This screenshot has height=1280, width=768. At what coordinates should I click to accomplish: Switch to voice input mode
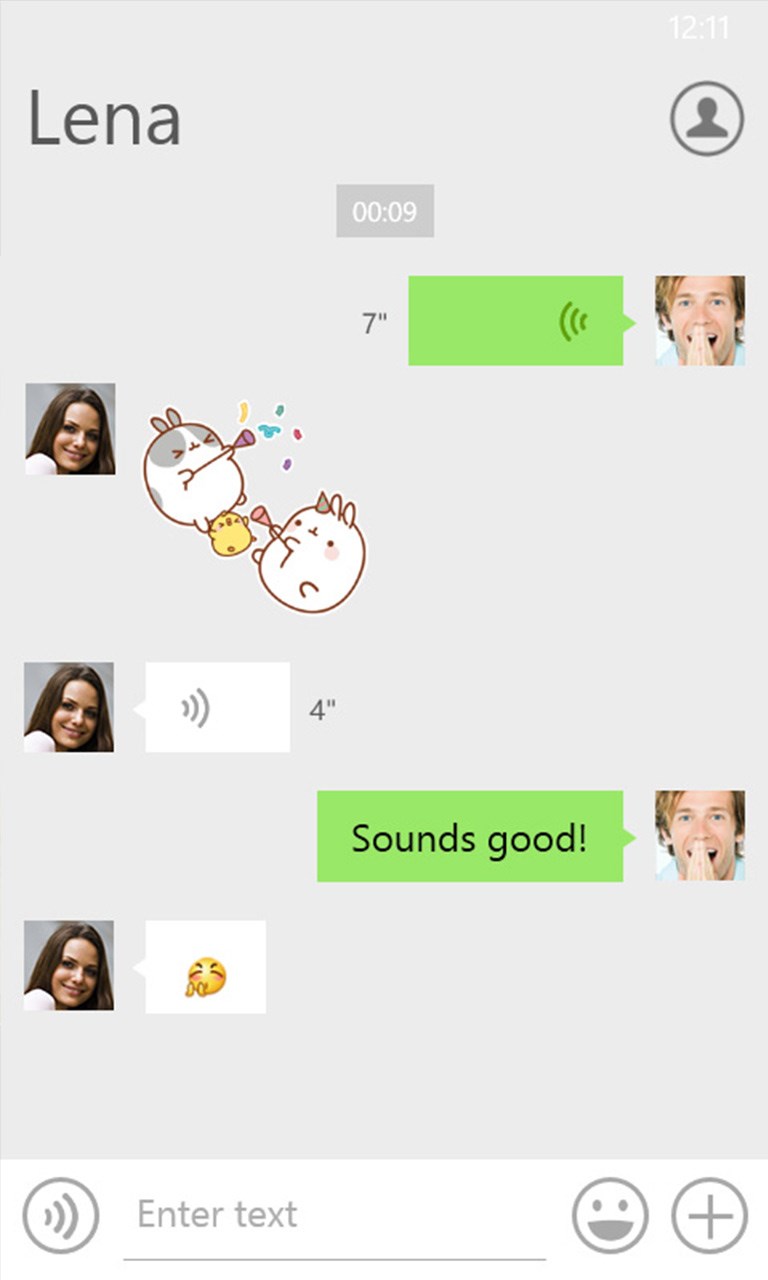[x=60, y=1216]
